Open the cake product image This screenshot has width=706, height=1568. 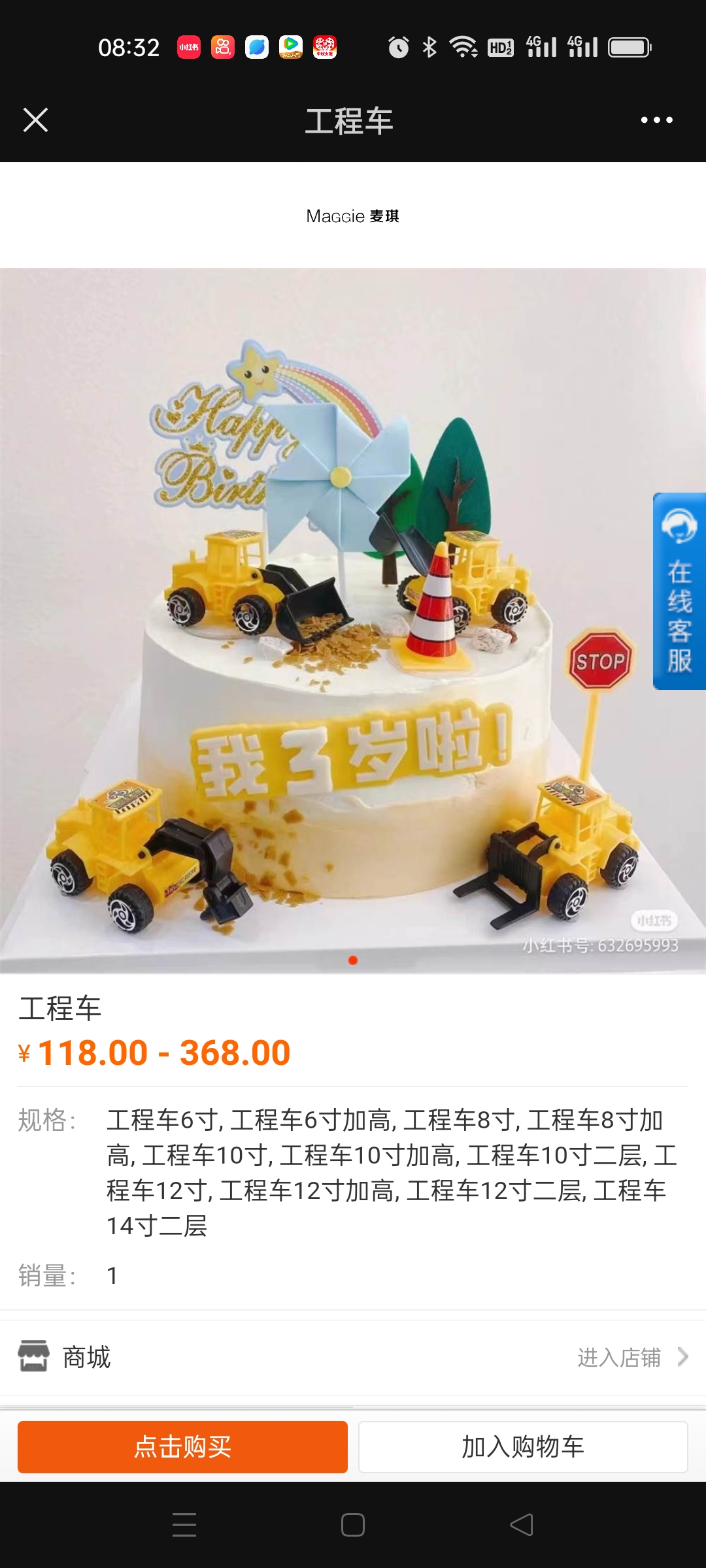[353, 621]
